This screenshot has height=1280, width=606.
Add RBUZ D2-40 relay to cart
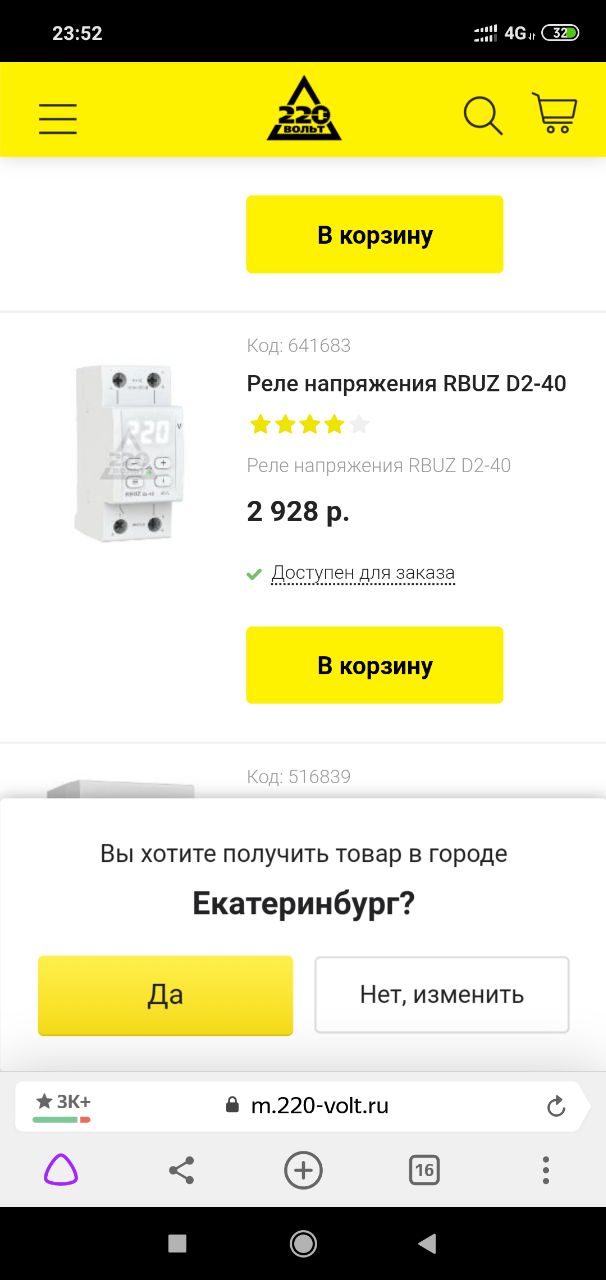pyautogui.click(x=375, y=665)
